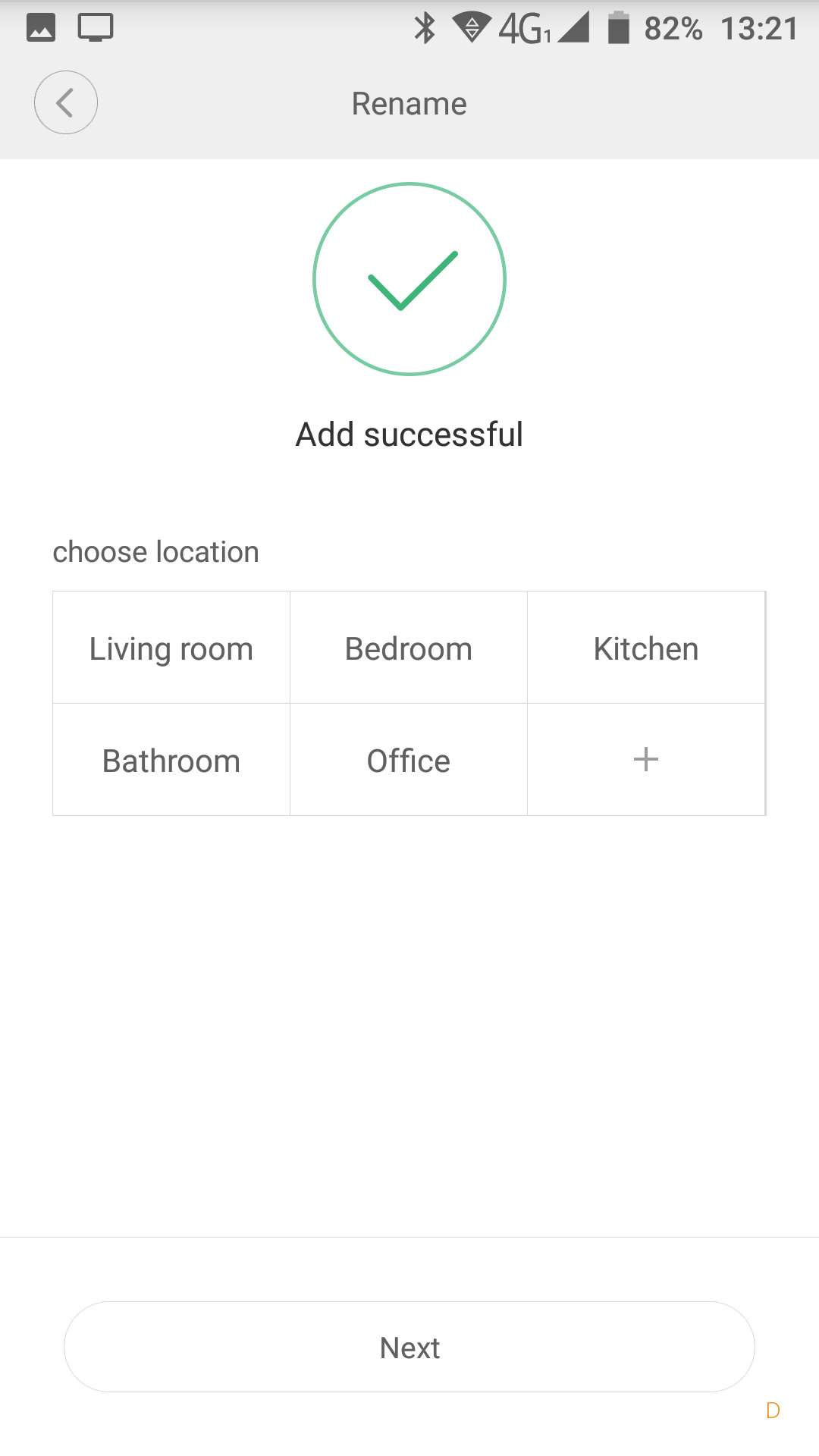The width and height of the screenshot is (819, 1456).
Task: Add a custom location with plus
Action: [645, 759]
